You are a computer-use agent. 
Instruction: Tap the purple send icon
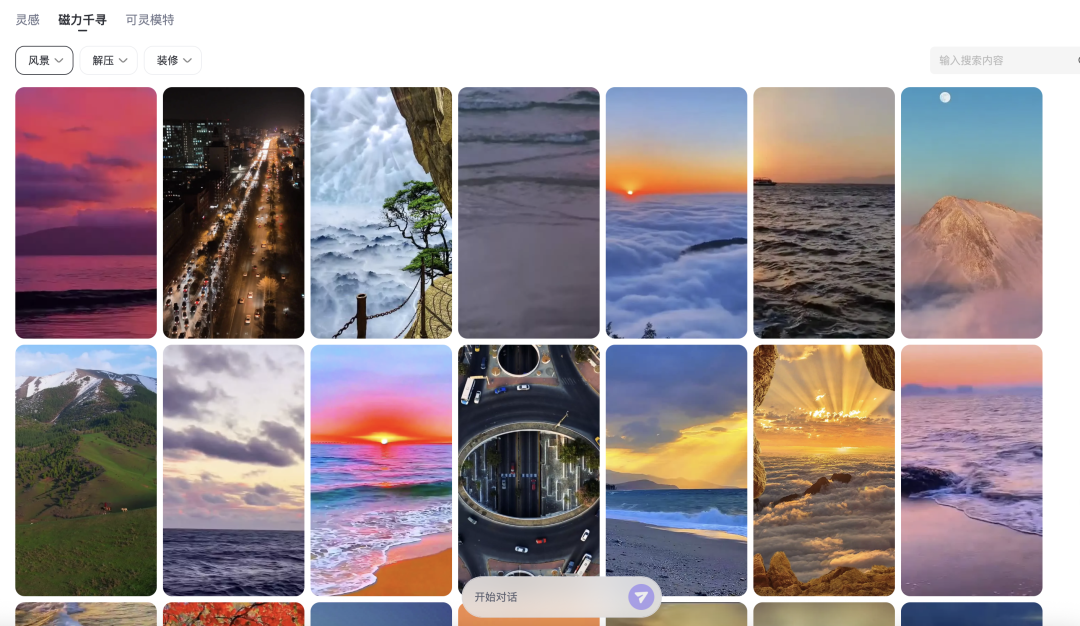pyautogui.click(x=641, y=597)
